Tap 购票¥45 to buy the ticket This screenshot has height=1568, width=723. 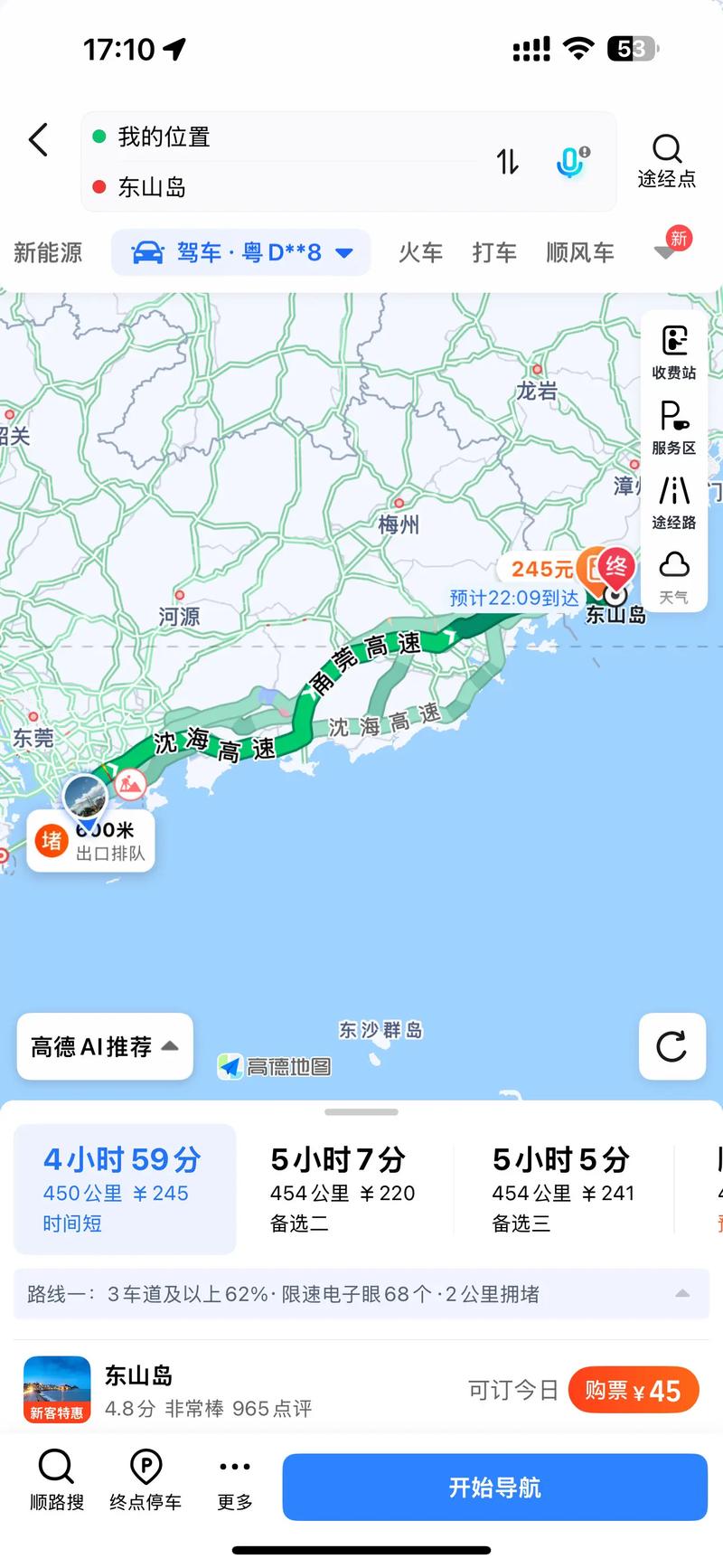(x=633, y=1390)
